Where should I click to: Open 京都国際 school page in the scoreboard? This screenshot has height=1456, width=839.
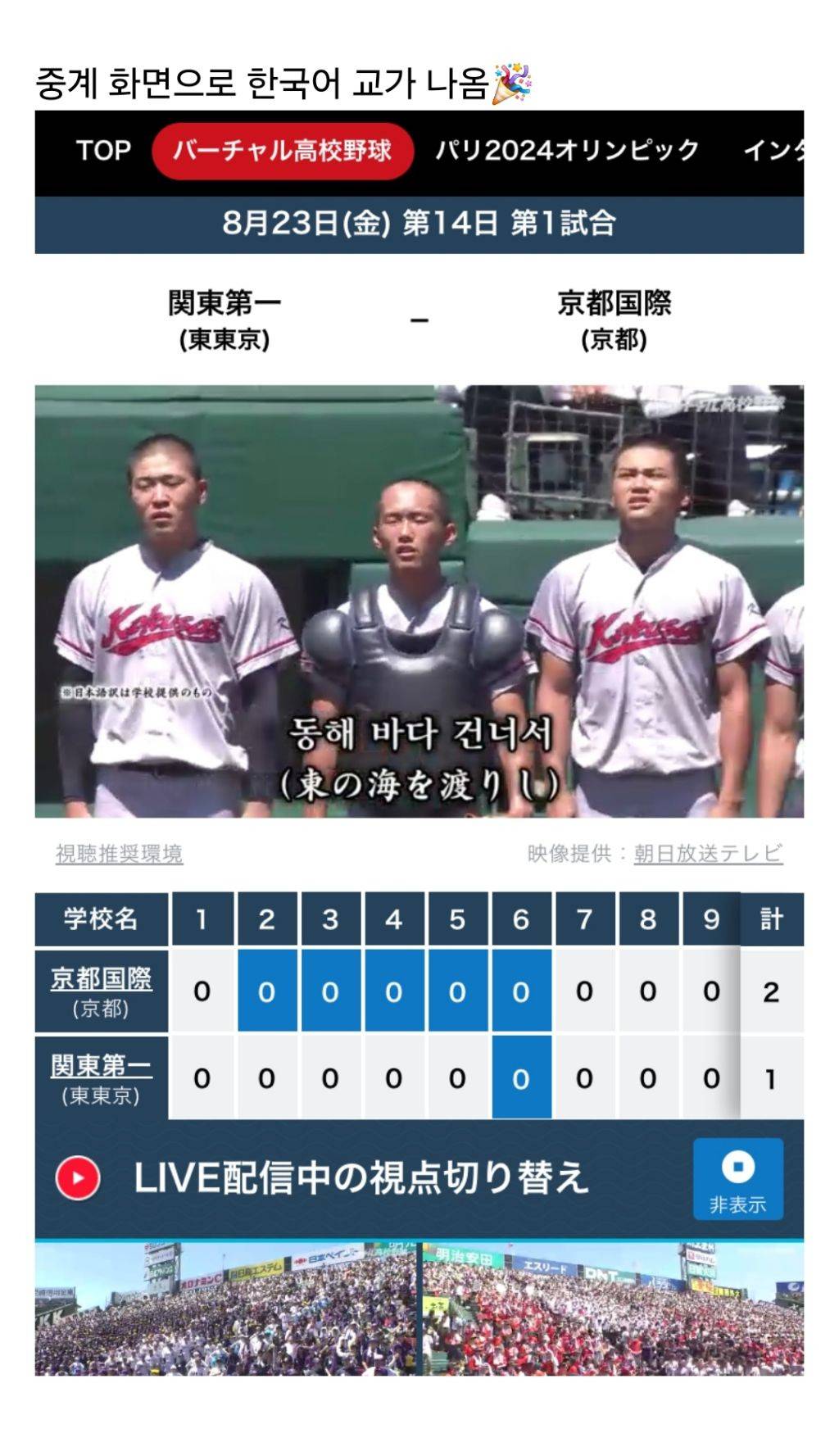[x=101, y=979]
